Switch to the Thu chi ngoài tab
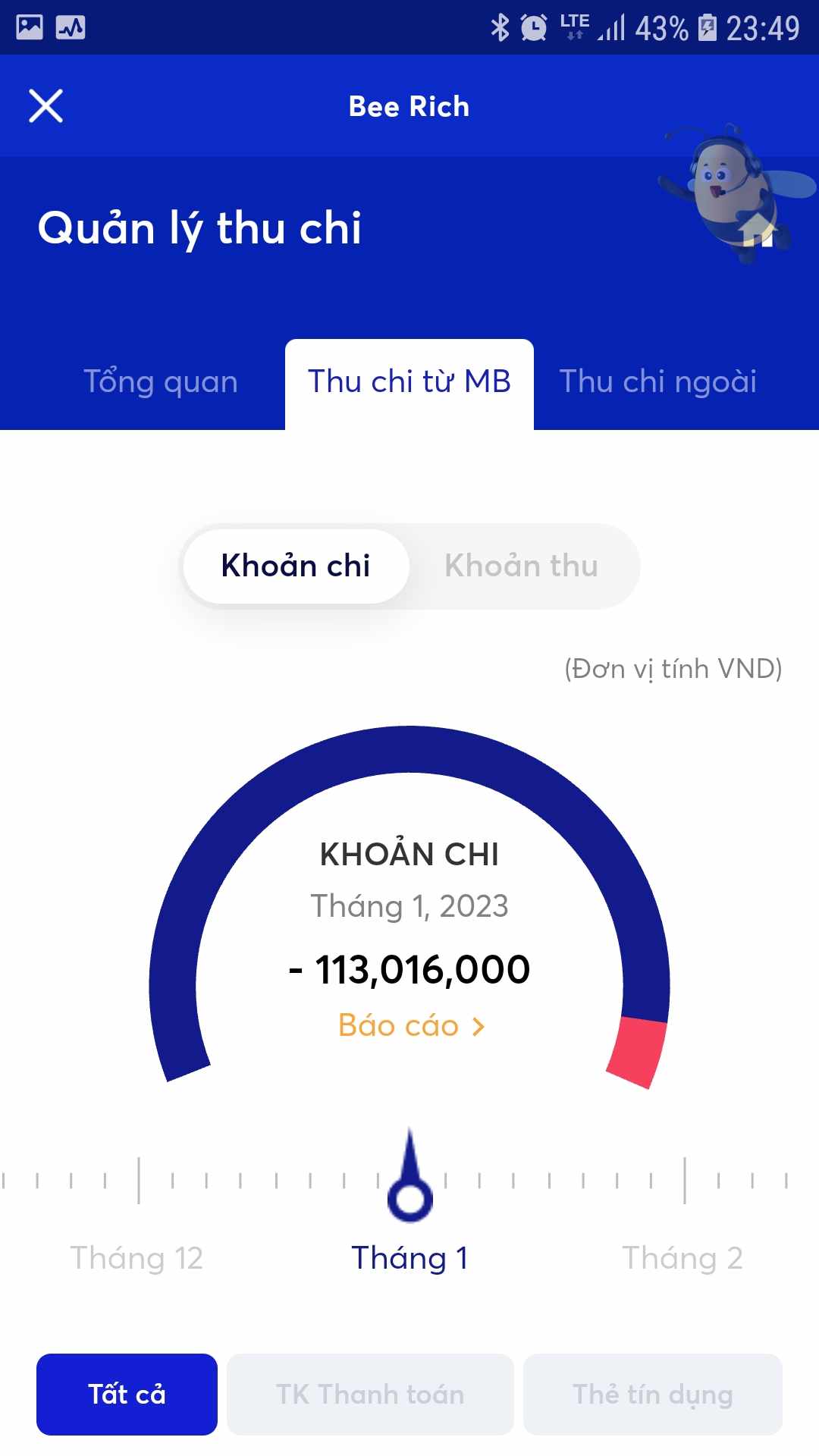 click(657, 381)
